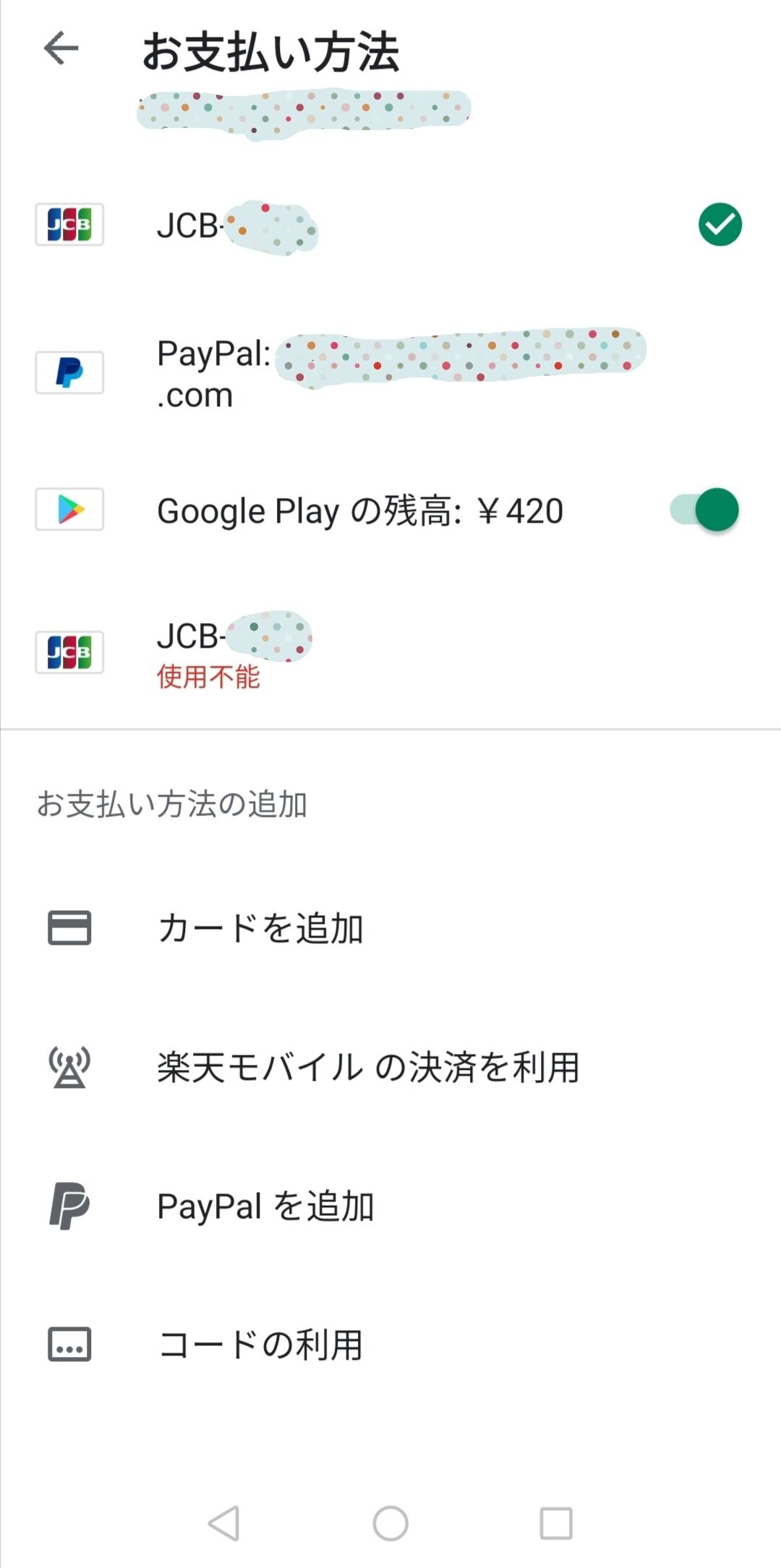This screenshot has height=1568, width=781.
Task: Open the JCB card marked 使用不能
Action: (x=390, y=652)
